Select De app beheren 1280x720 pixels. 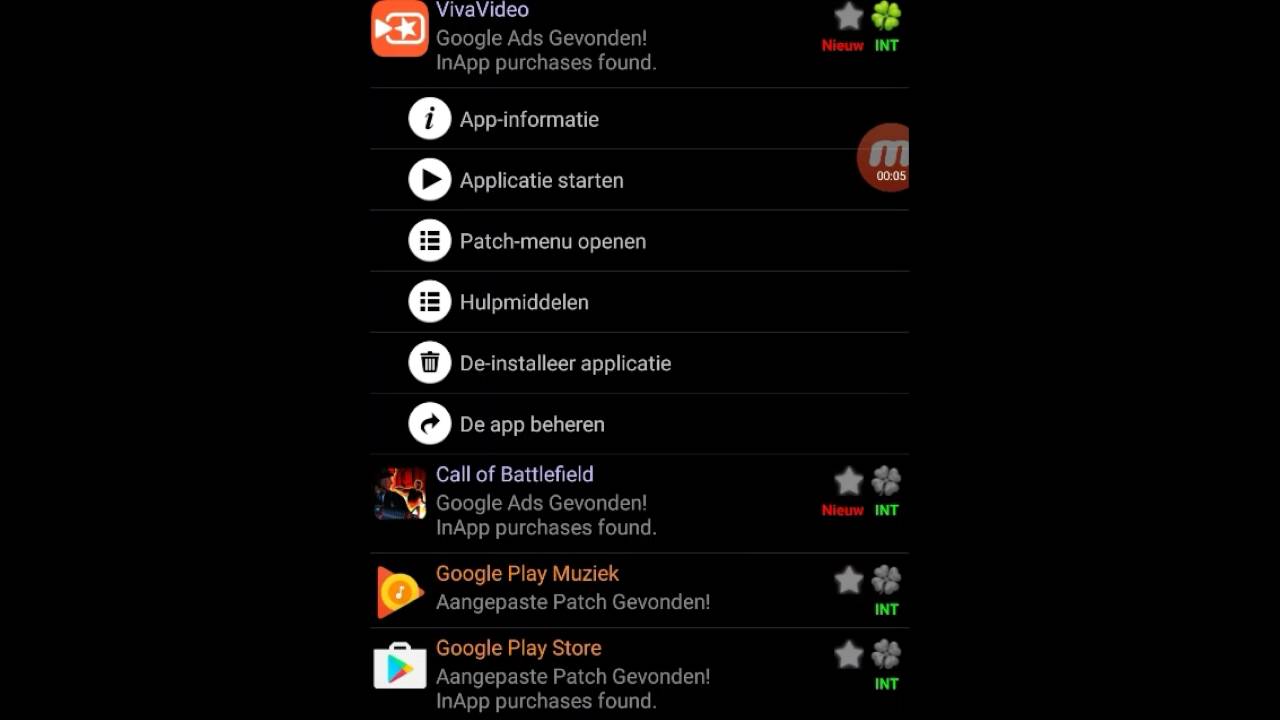pyautogui.click(x=532, y=424)
